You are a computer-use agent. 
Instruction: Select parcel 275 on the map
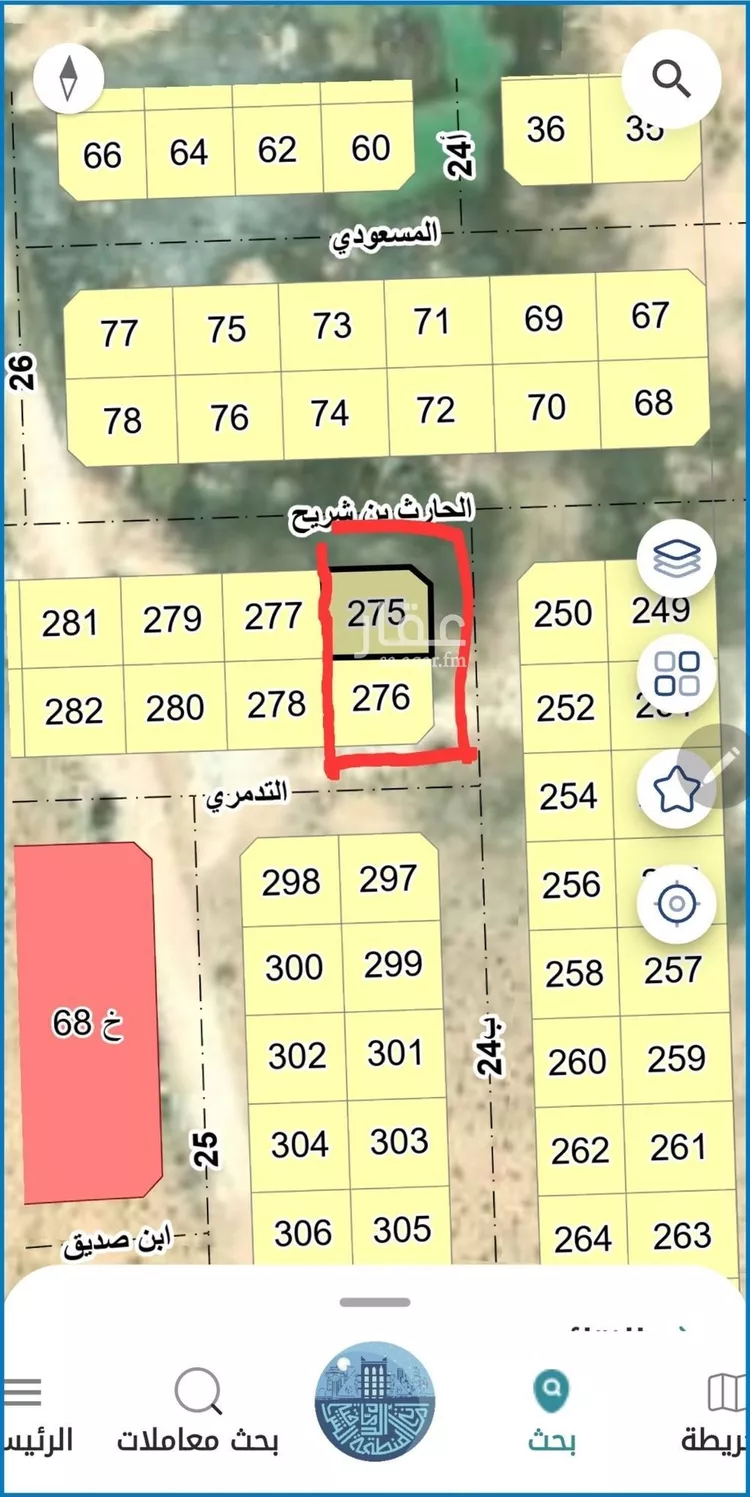377,612
